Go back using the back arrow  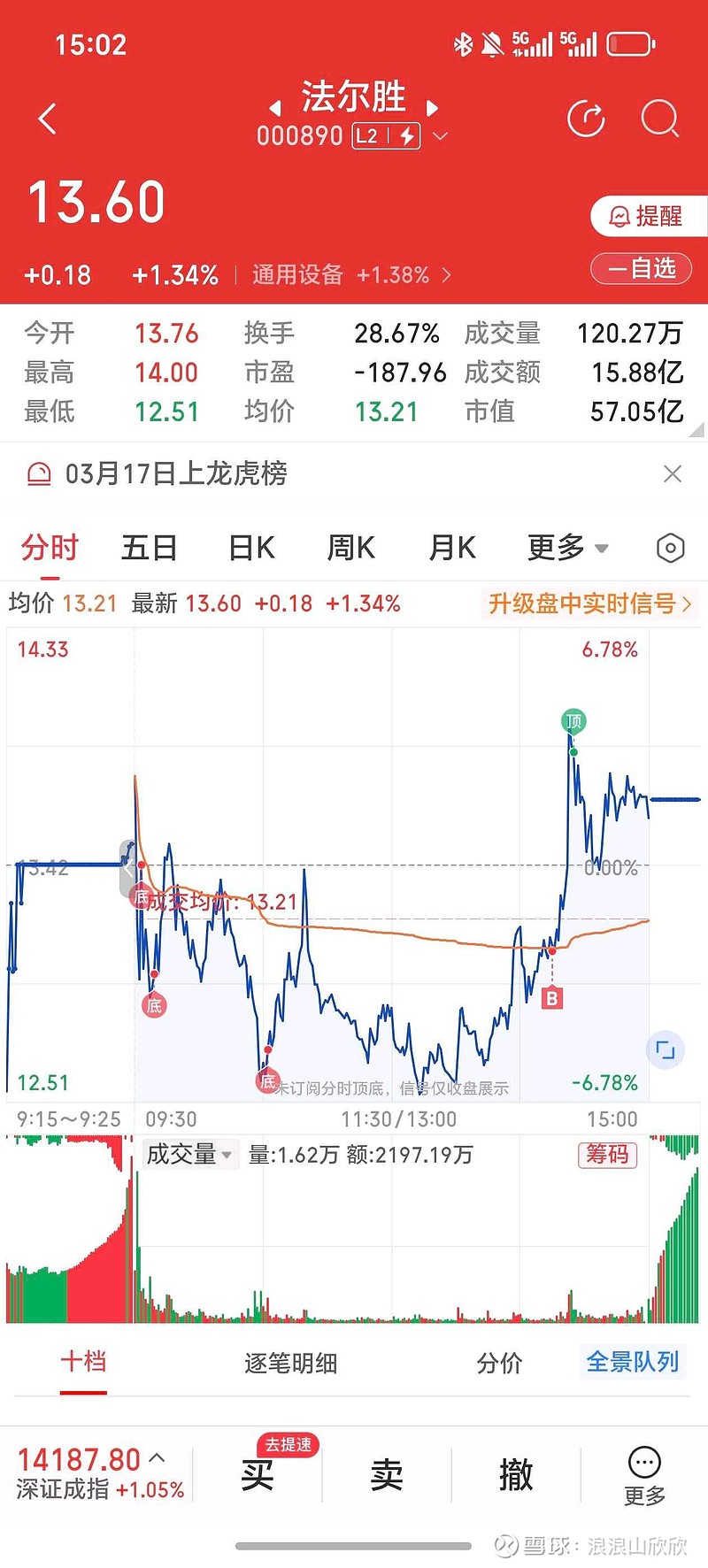(46, 118)
